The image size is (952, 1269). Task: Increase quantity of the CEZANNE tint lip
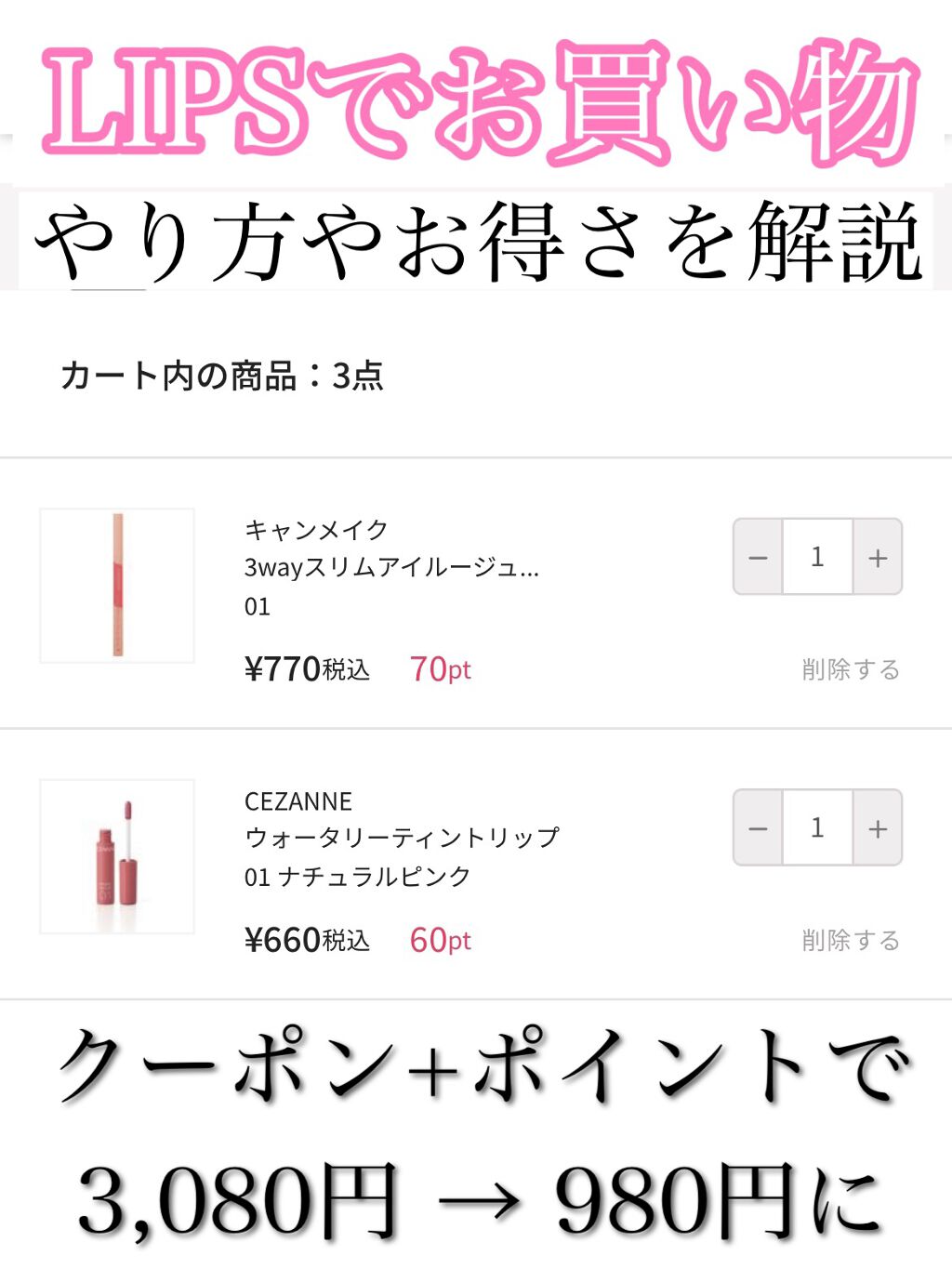point(875,827)
